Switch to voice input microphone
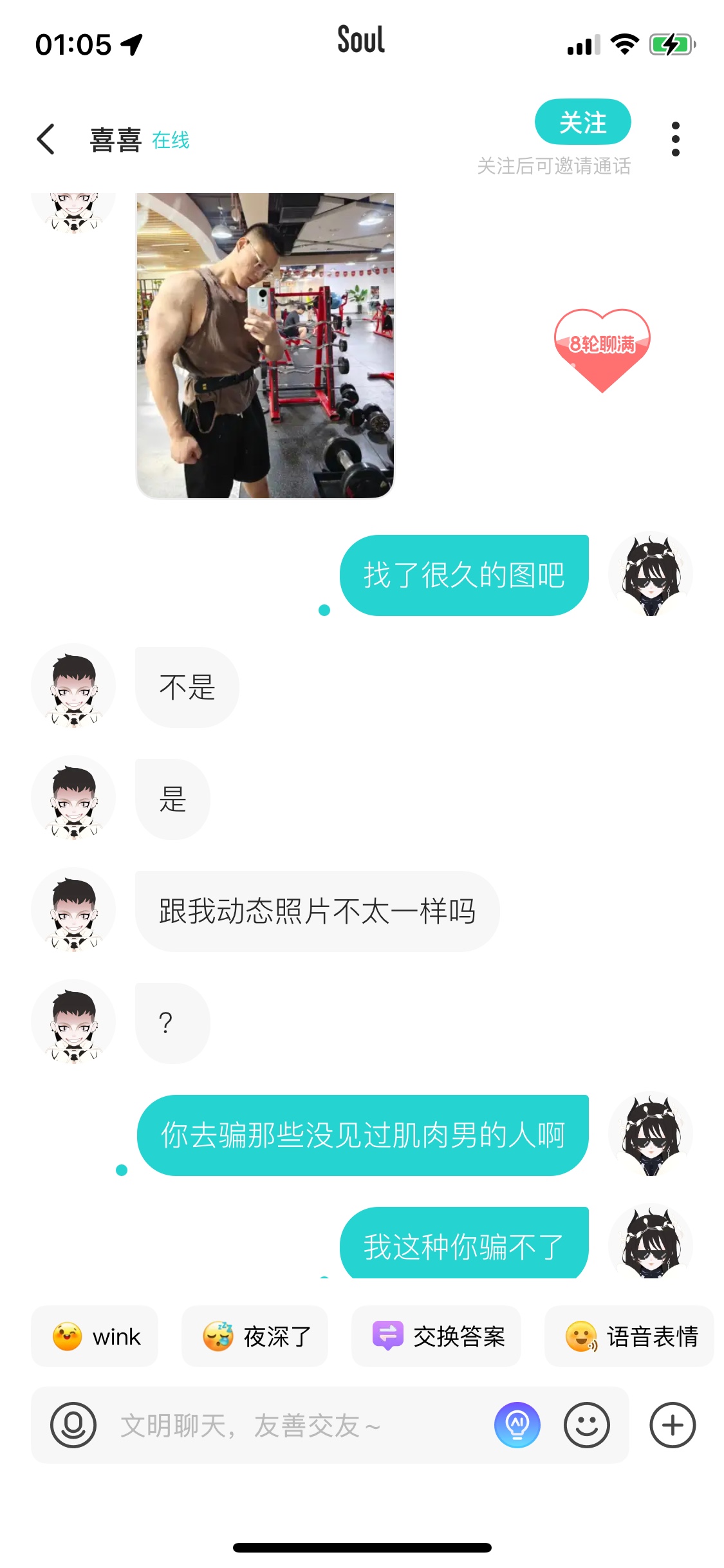 coord(73,1425)
